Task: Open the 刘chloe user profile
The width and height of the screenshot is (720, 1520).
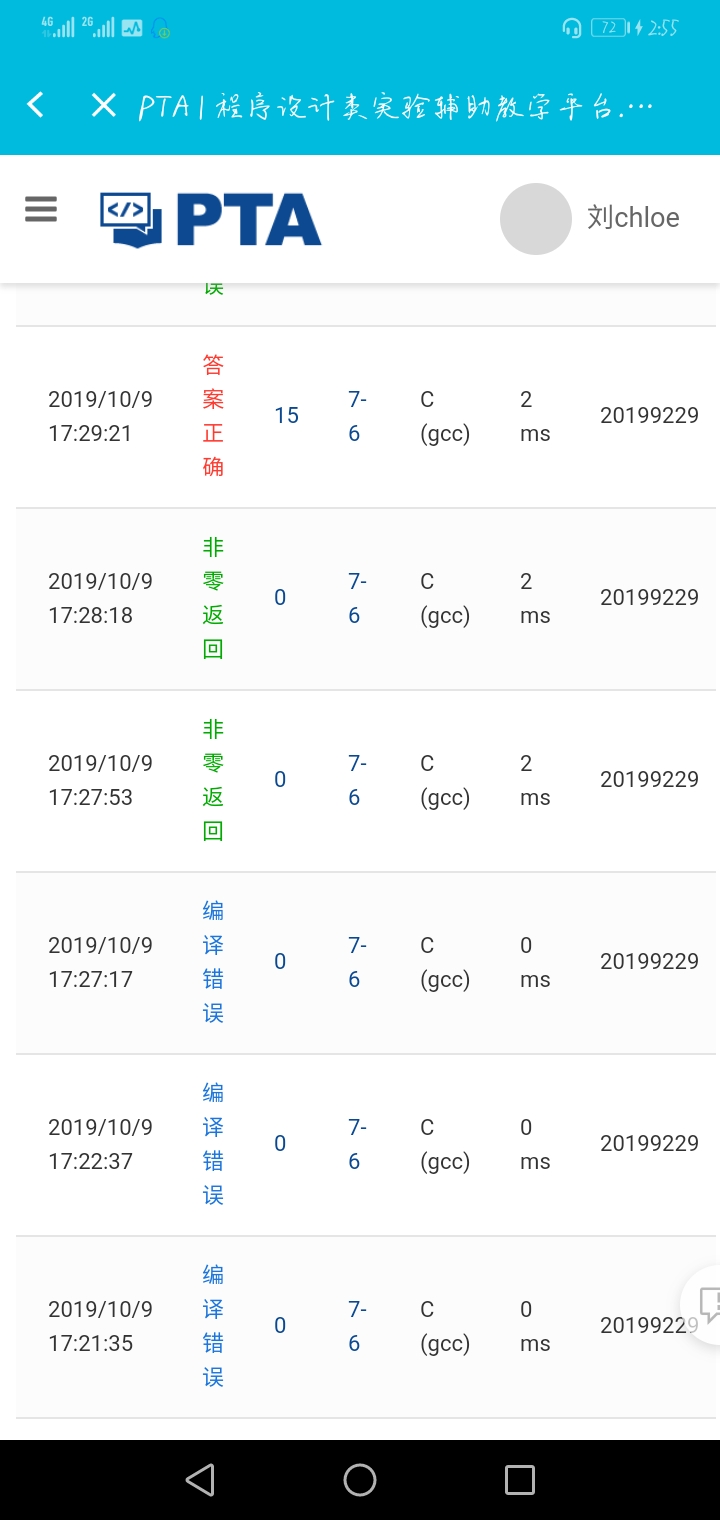Action: point(590,218)
